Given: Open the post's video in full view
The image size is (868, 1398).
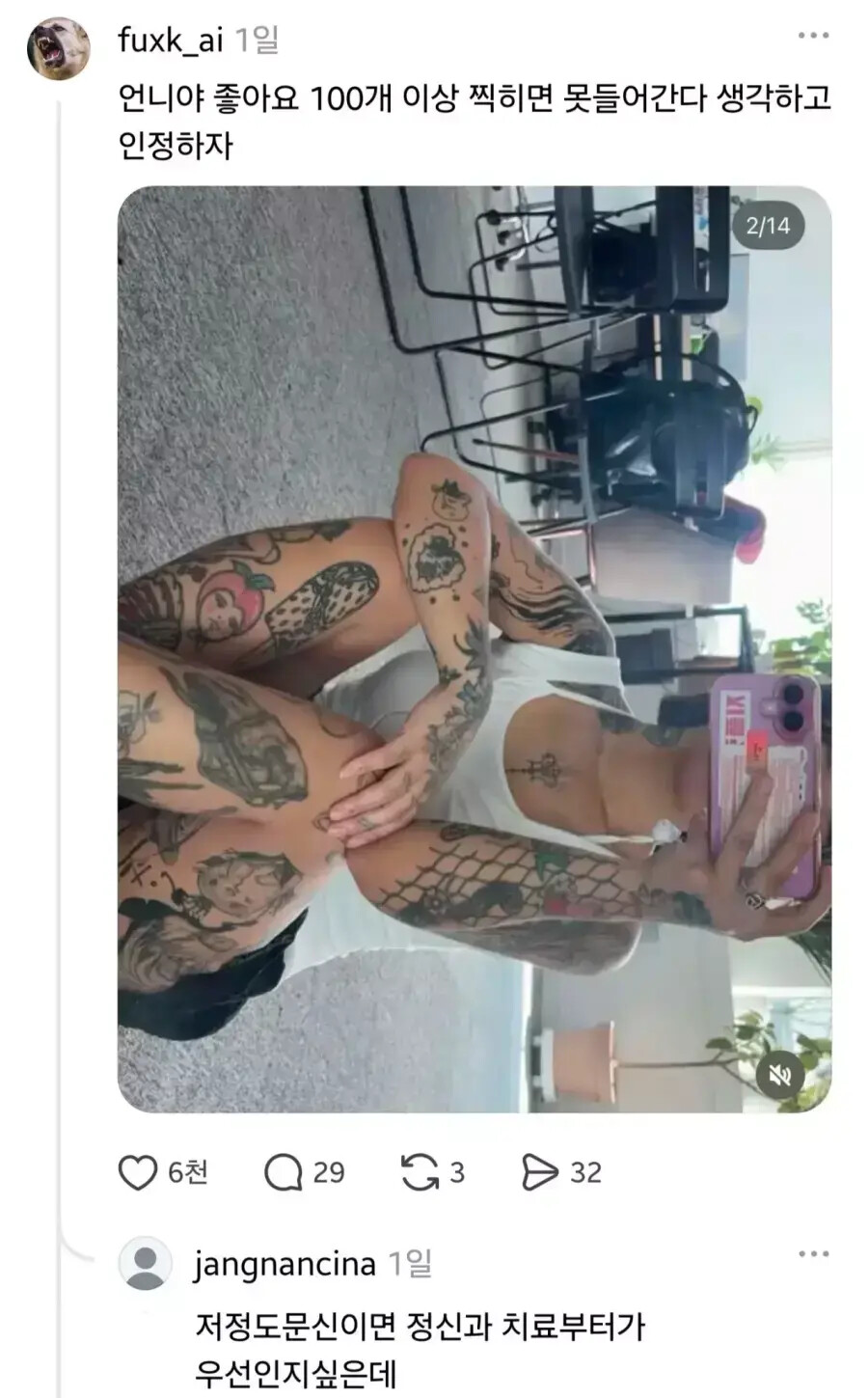Looking at the screenshot, I should 475,648.
